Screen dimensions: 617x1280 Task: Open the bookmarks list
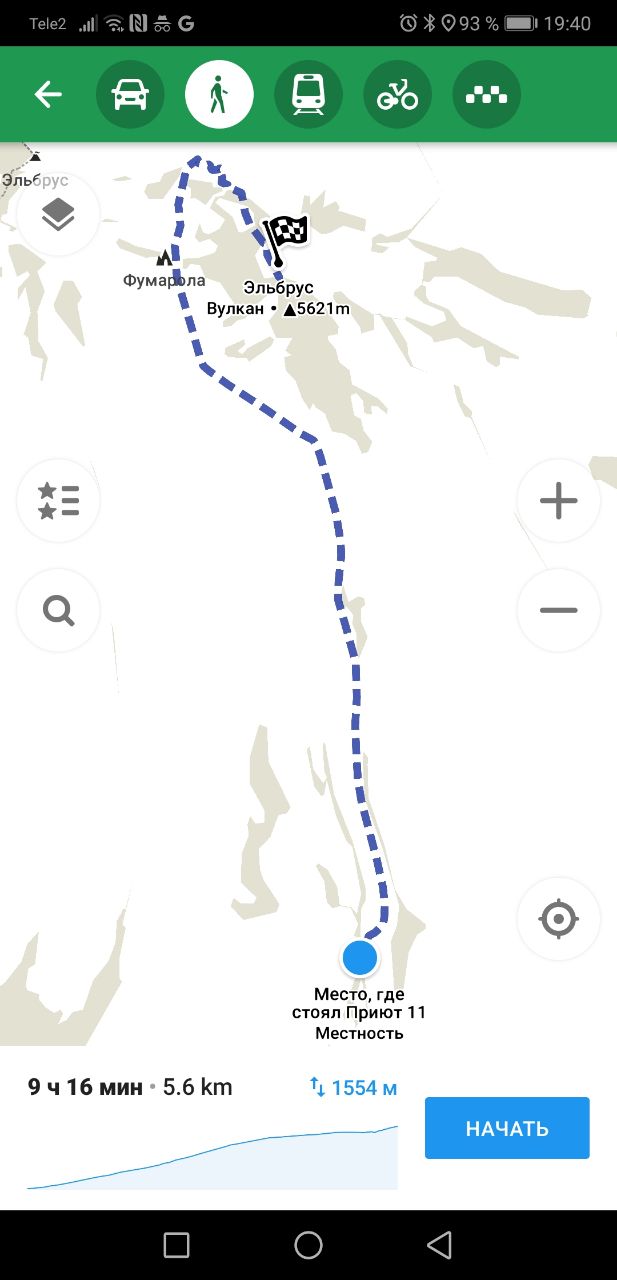pyautogui.click(x=58, y=500)
